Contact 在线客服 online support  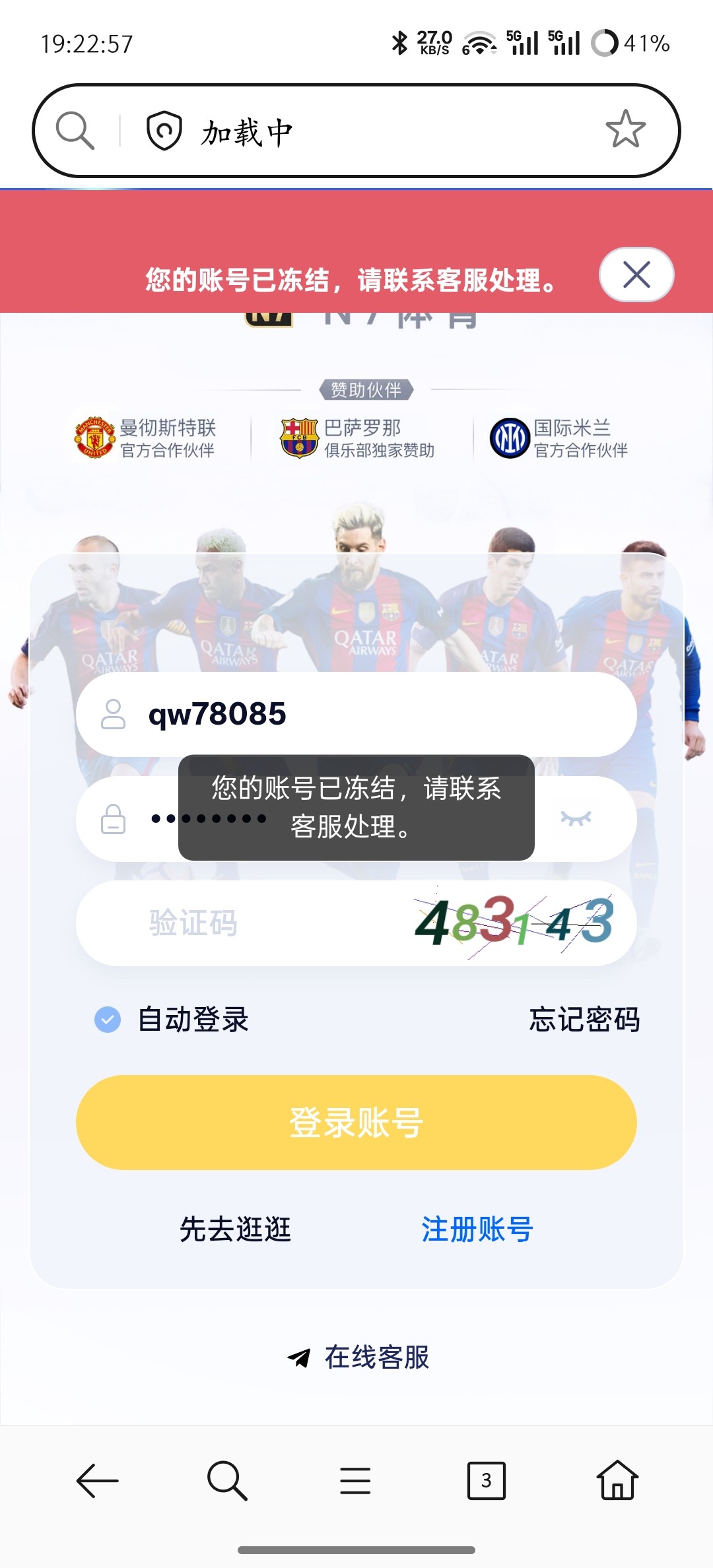tap(360, 1357)
